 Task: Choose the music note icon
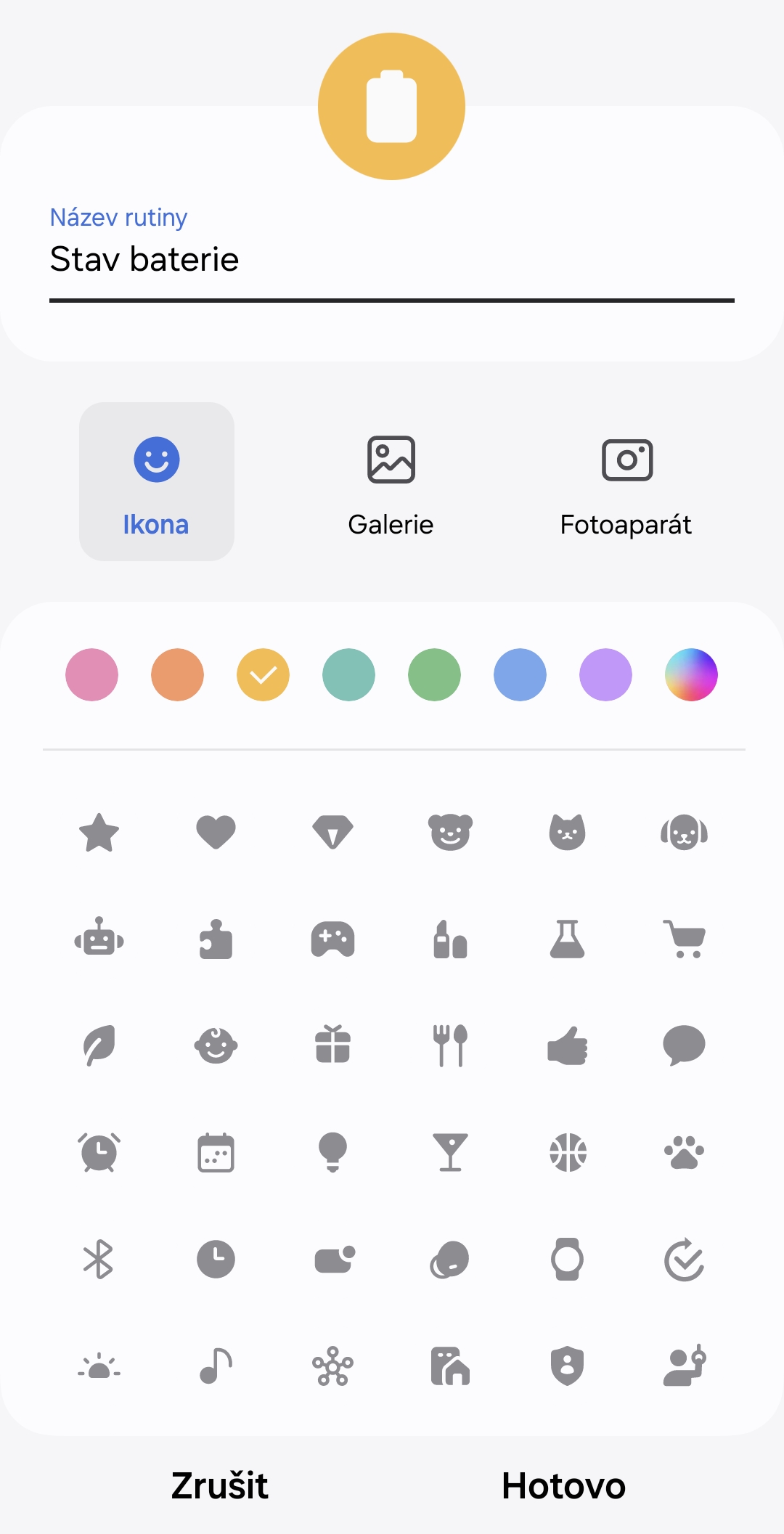tap(216, 1366)
